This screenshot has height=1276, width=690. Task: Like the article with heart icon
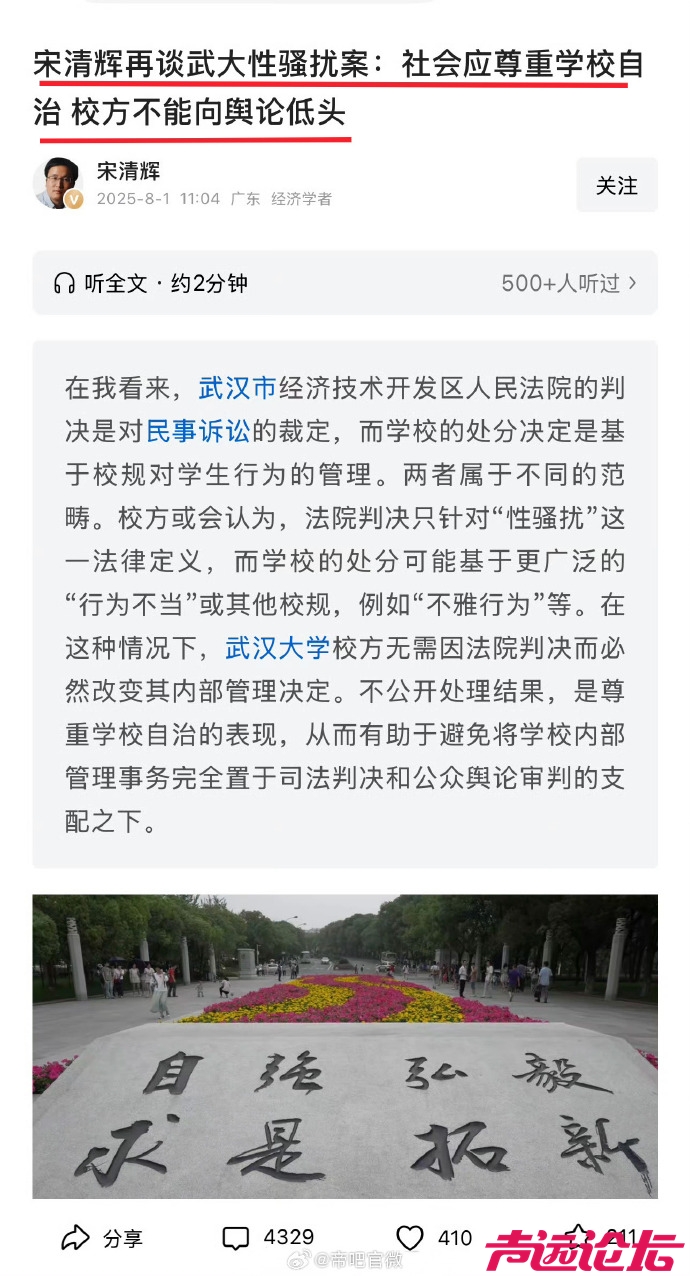pos(410,1238)
